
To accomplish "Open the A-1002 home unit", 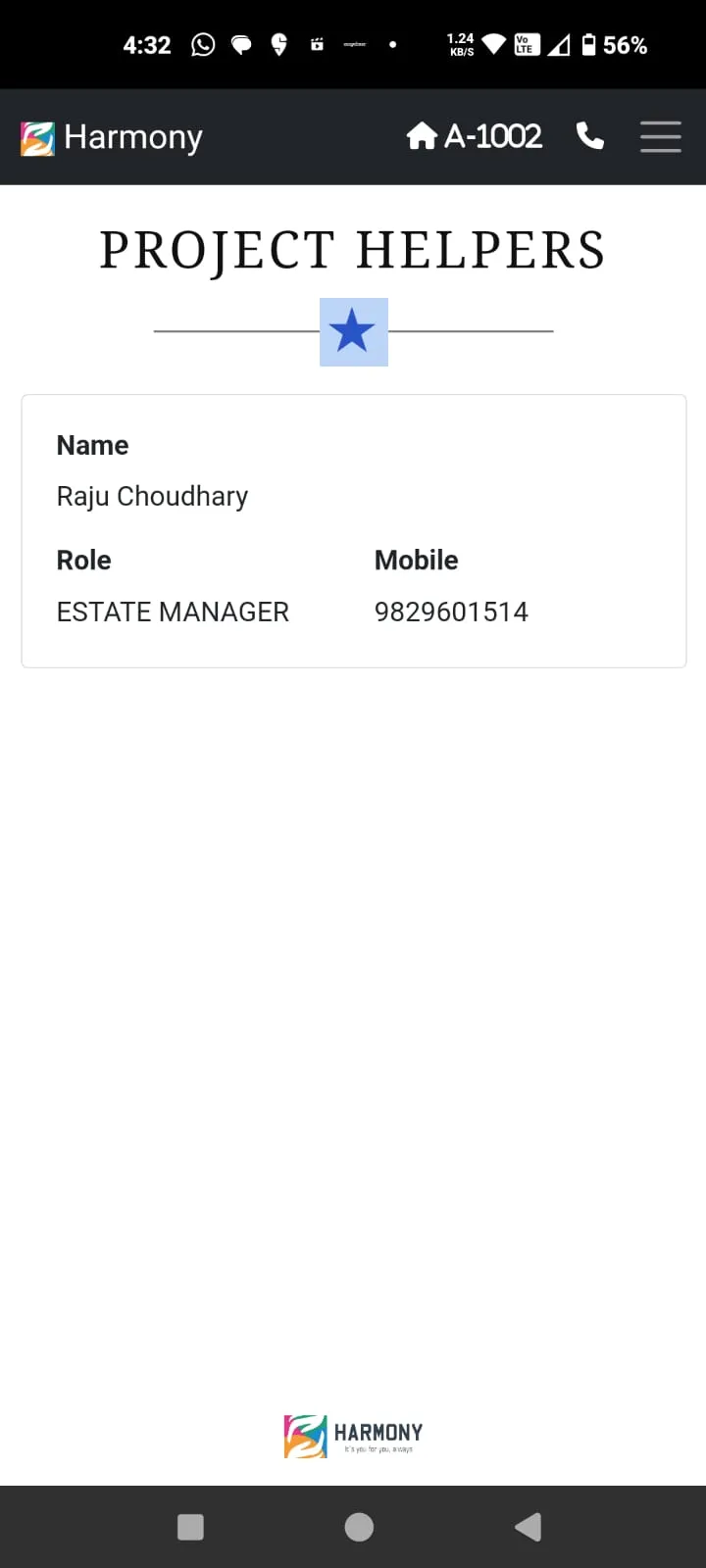I will [x=475, y=136].
